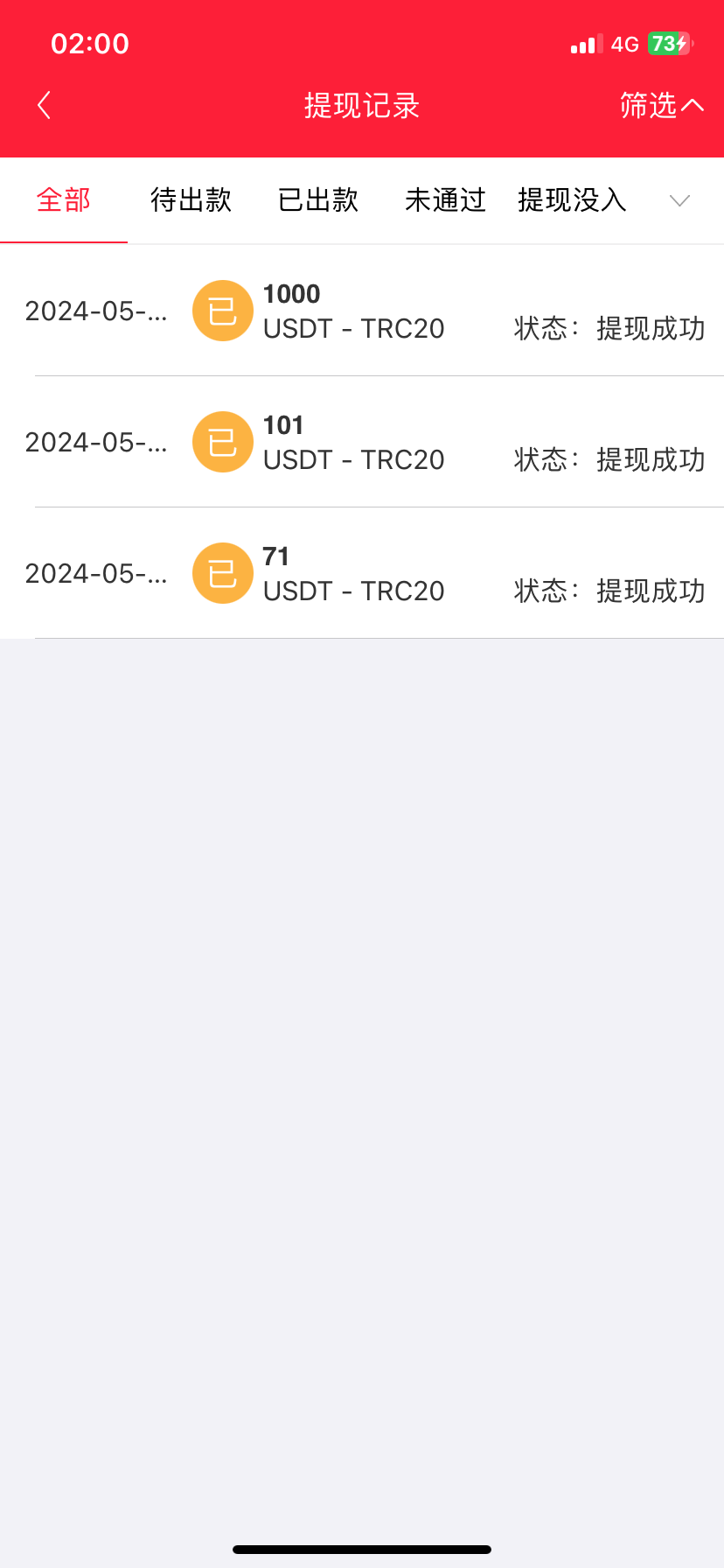
Task: Tap 提现成功 status of the 1000 USDT record
Action: 651,328
